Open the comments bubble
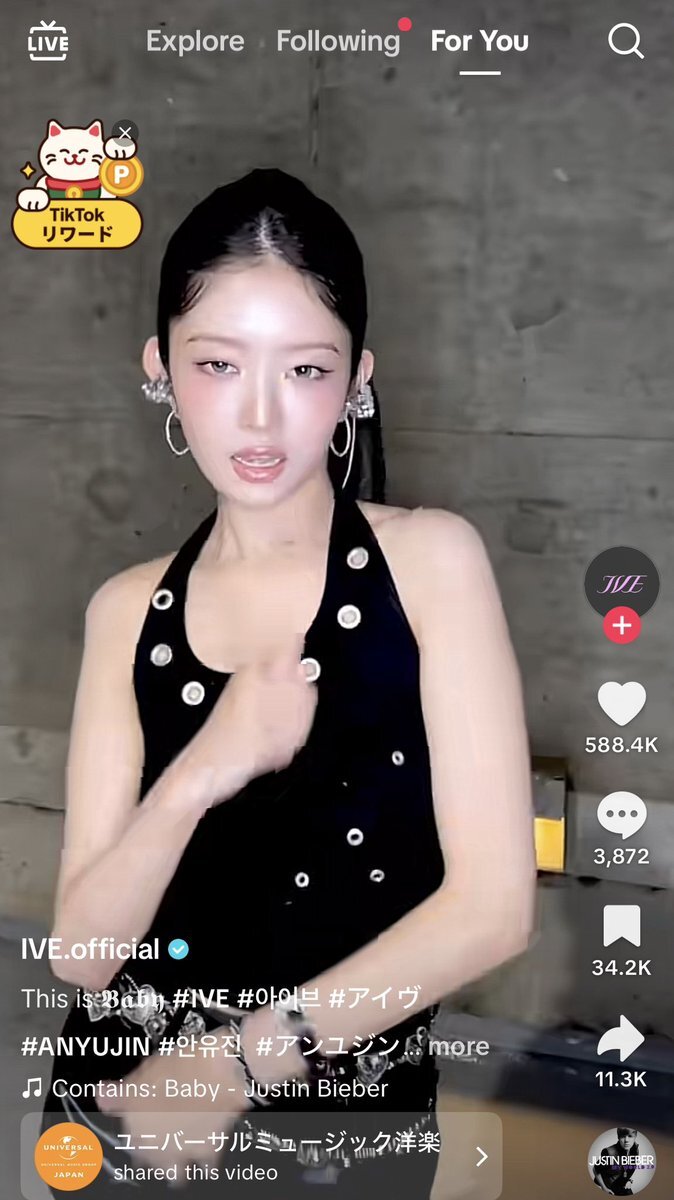This screenshot has height=1200, width=674. [621, 816]
